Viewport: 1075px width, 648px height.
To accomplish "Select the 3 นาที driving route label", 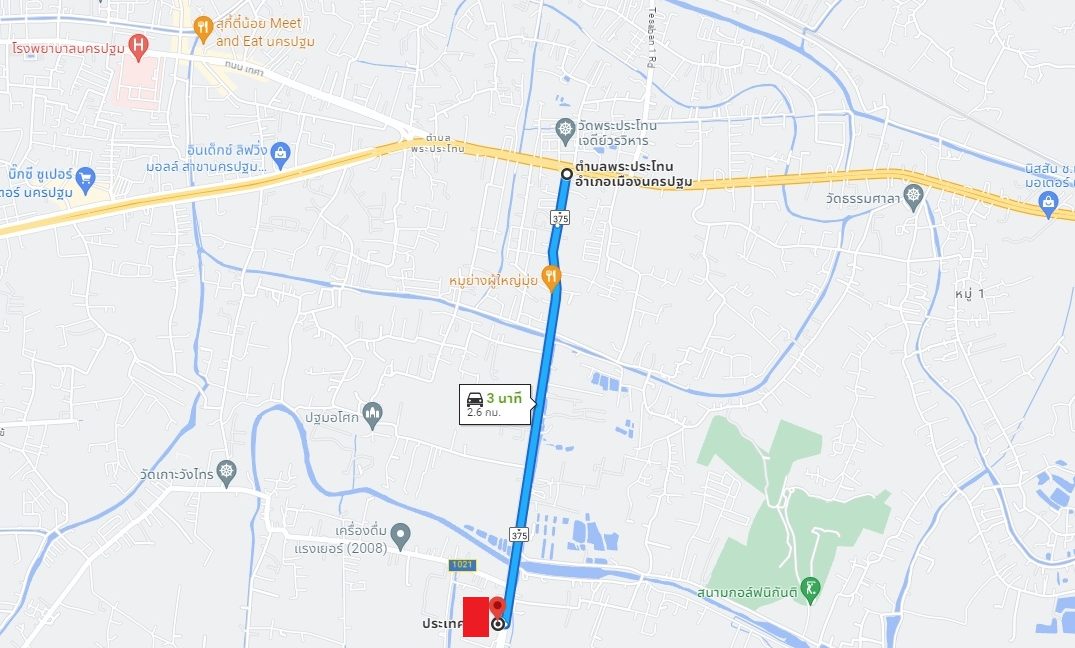I will [496, 403].
